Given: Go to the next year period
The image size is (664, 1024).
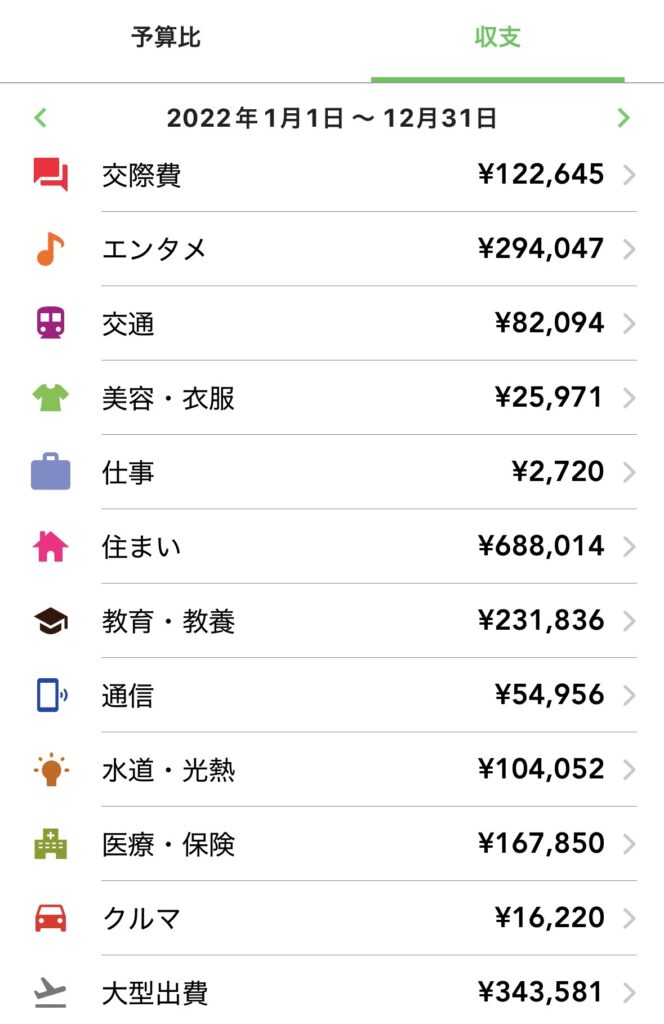Looking at the screenshot, I should (x=624, y=118).
